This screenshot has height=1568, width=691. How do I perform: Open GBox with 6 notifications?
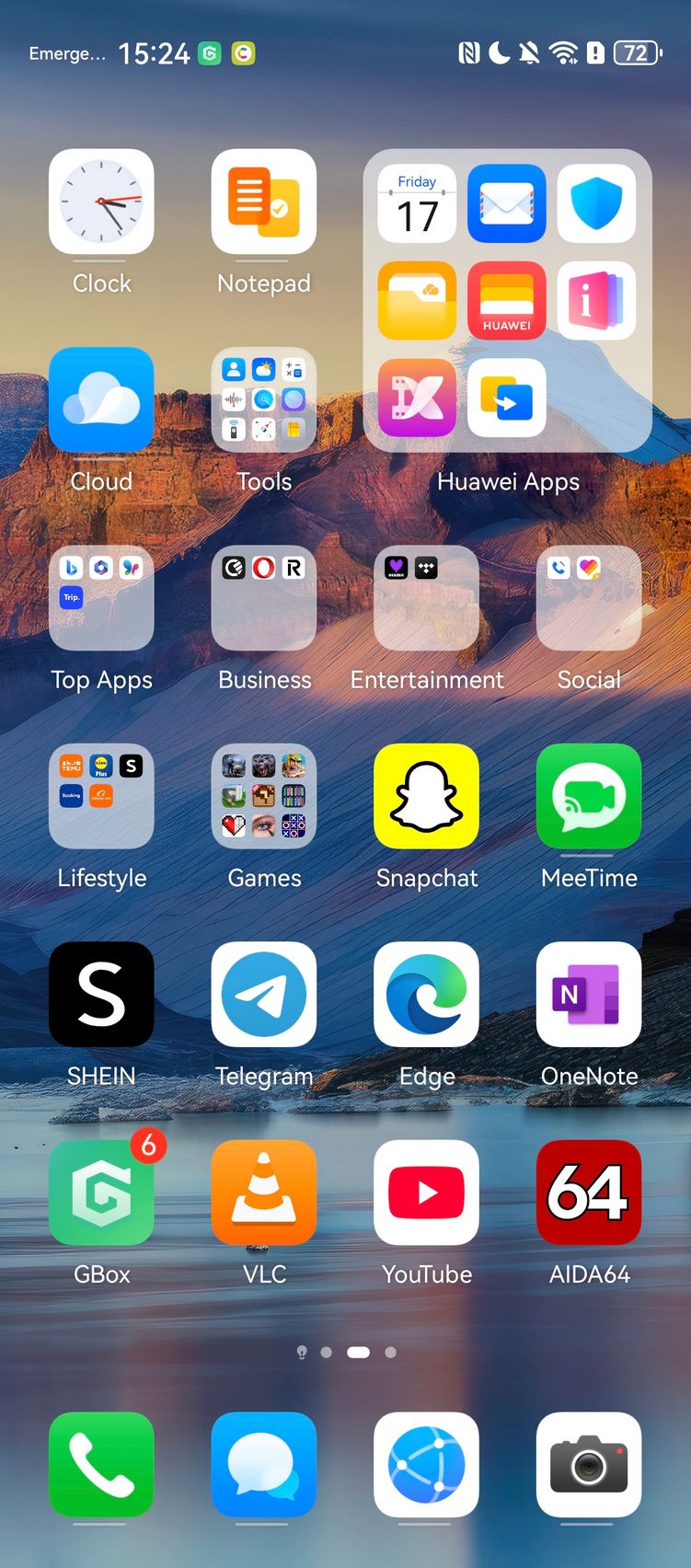pos(101,1193)
